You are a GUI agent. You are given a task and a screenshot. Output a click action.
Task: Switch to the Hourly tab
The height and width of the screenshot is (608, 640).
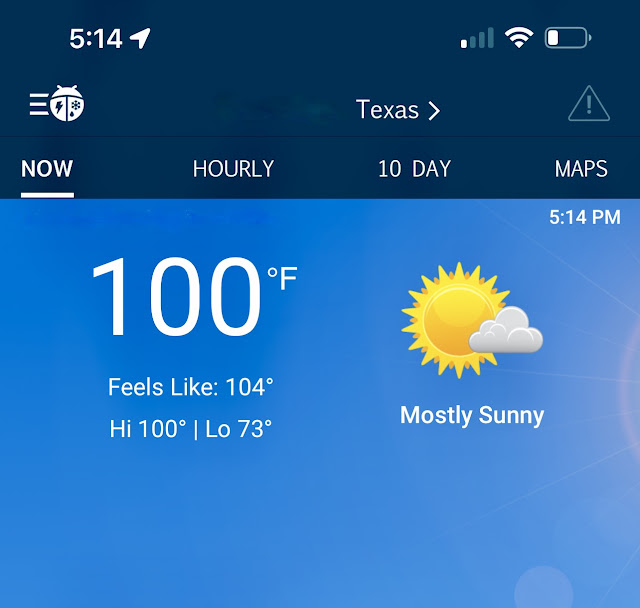pos(233,168)
